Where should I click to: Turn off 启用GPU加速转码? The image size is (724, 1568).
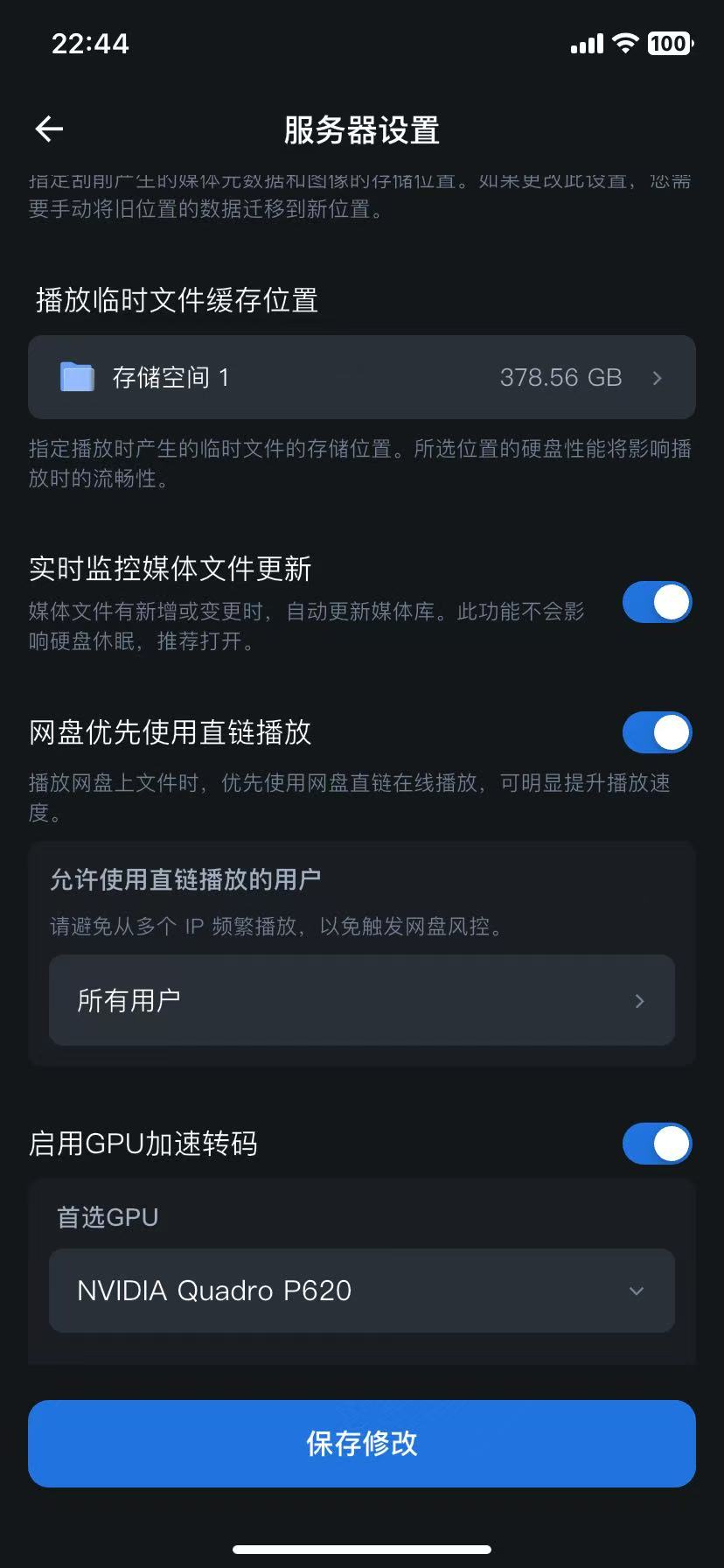[657, 1144]
